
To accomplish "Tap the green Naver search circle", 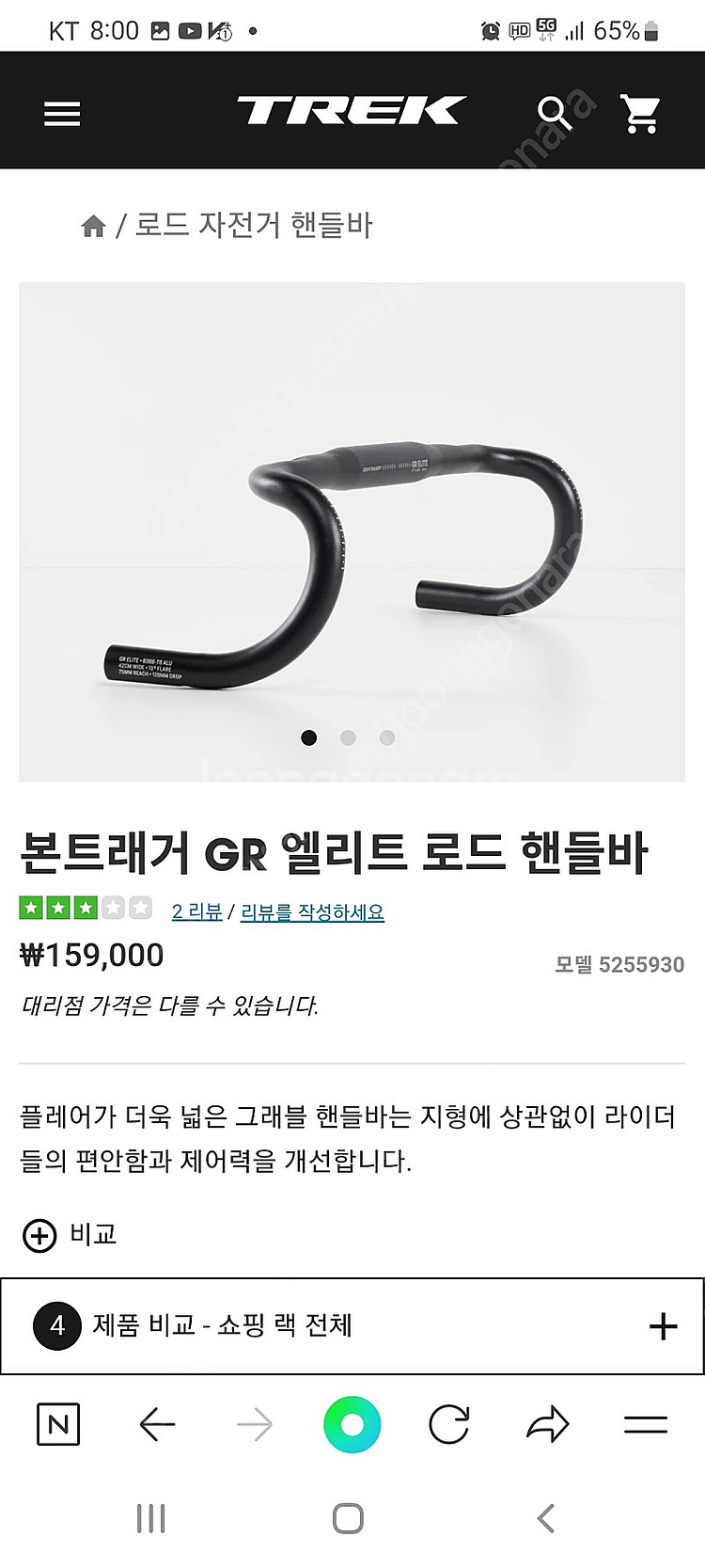I will (352, 1425).
